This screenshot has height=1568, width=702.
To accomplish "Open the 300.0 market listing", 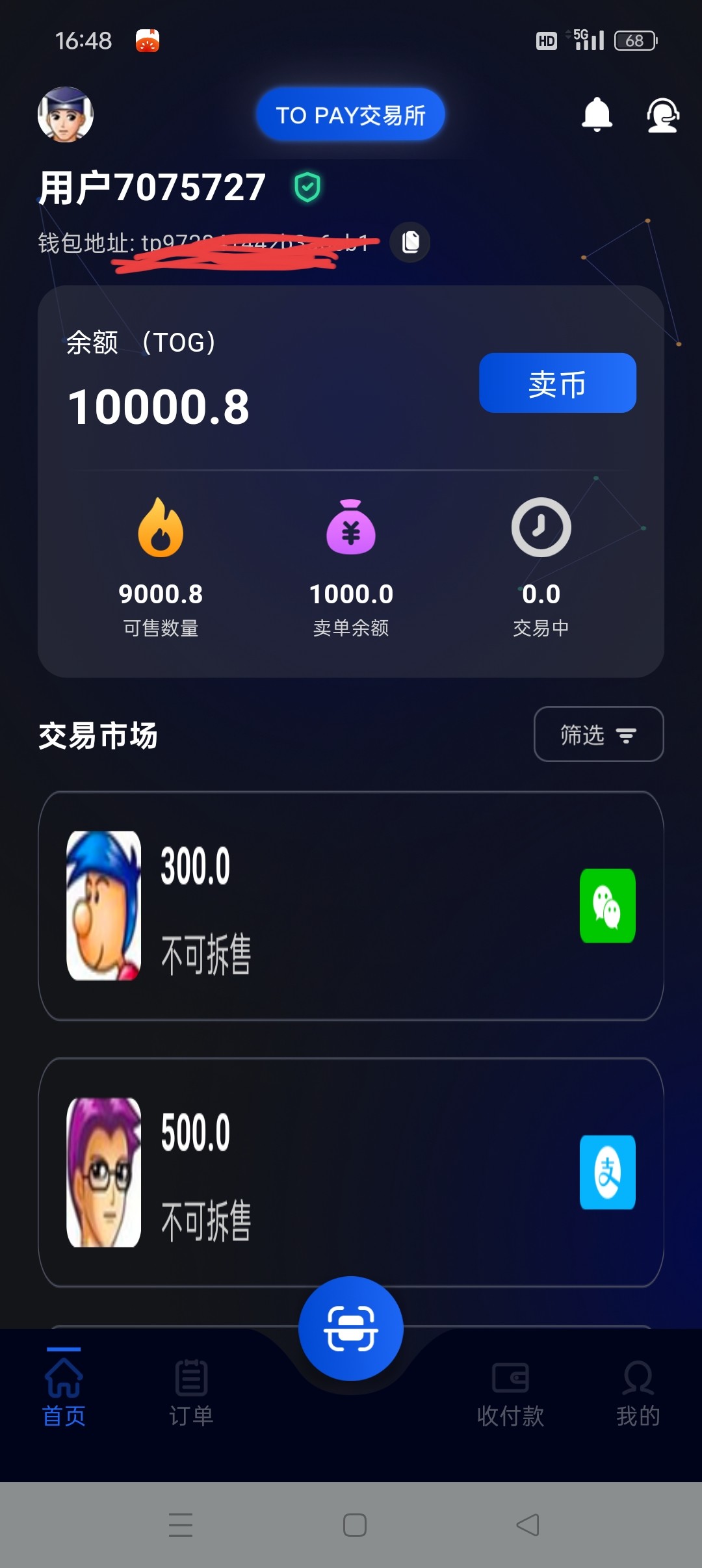I will (x=351, y=906).
